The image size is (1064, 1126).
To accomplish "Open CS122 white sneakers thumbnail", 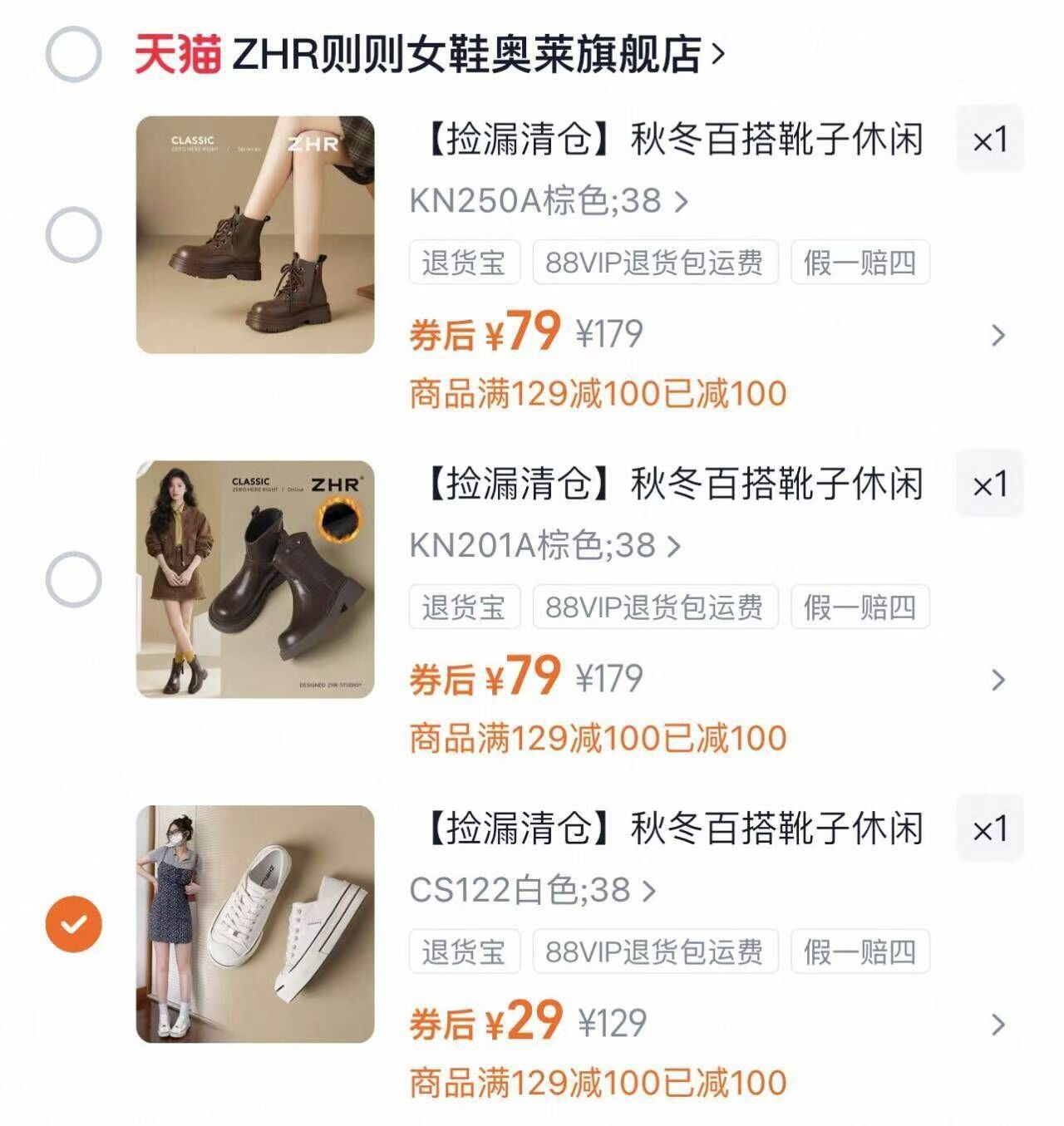I will 254,927.
